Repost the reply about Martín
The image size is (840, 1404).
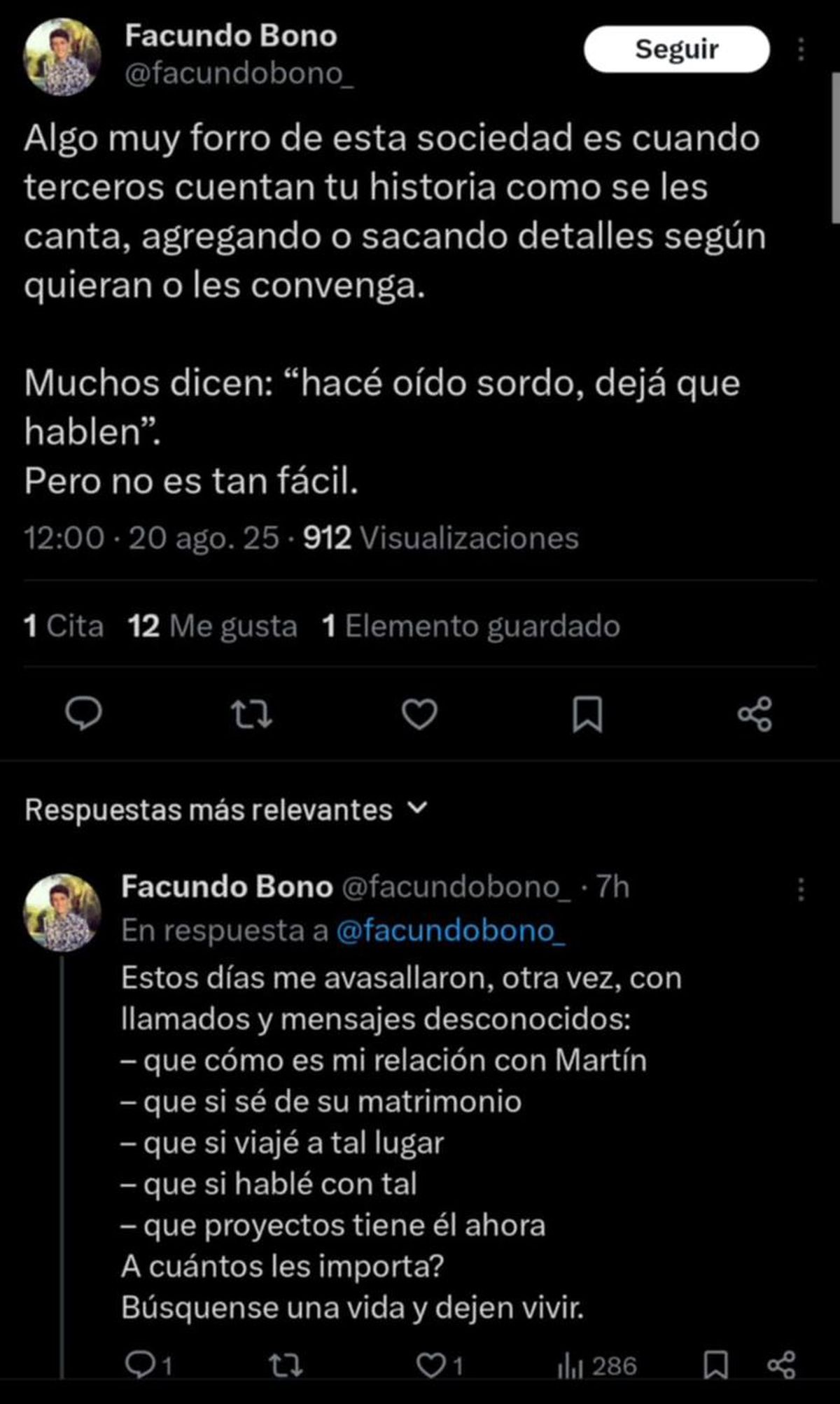pyautogui.click(x=286, y=1365)
